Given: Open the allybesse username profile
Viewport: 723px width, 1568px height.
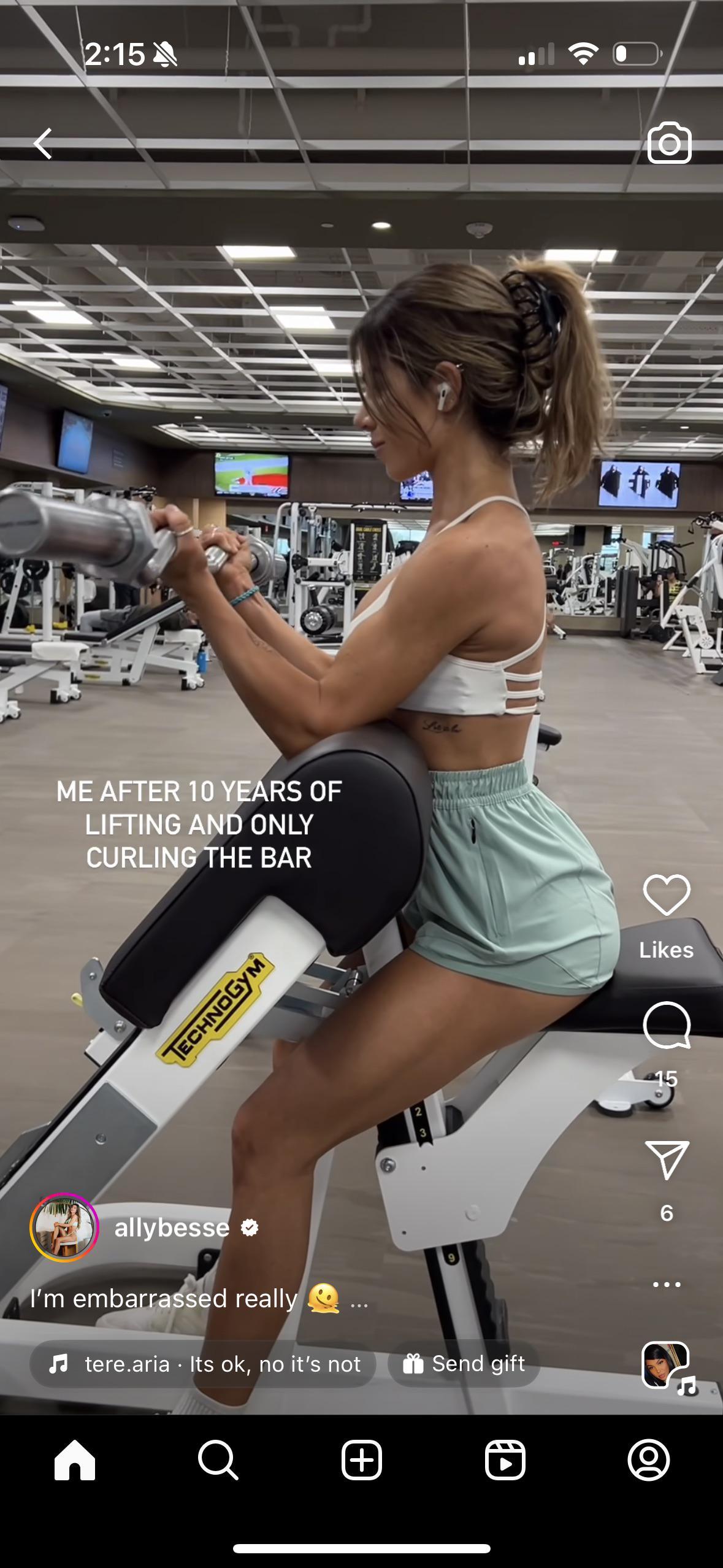Looking at the screenshot, I should [x=172, y=1228].
